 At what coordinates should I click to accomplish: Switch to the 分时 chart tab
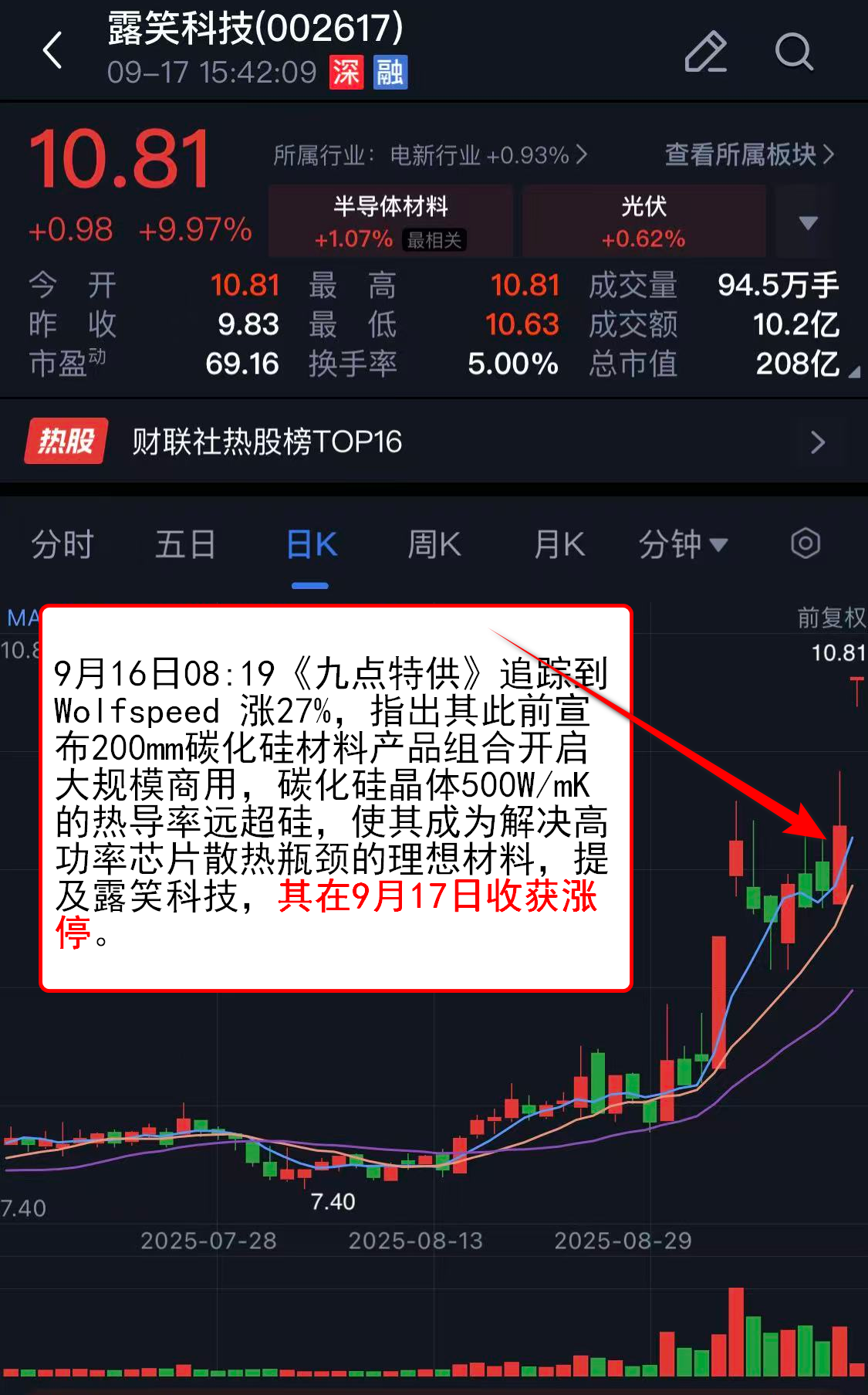62,544
